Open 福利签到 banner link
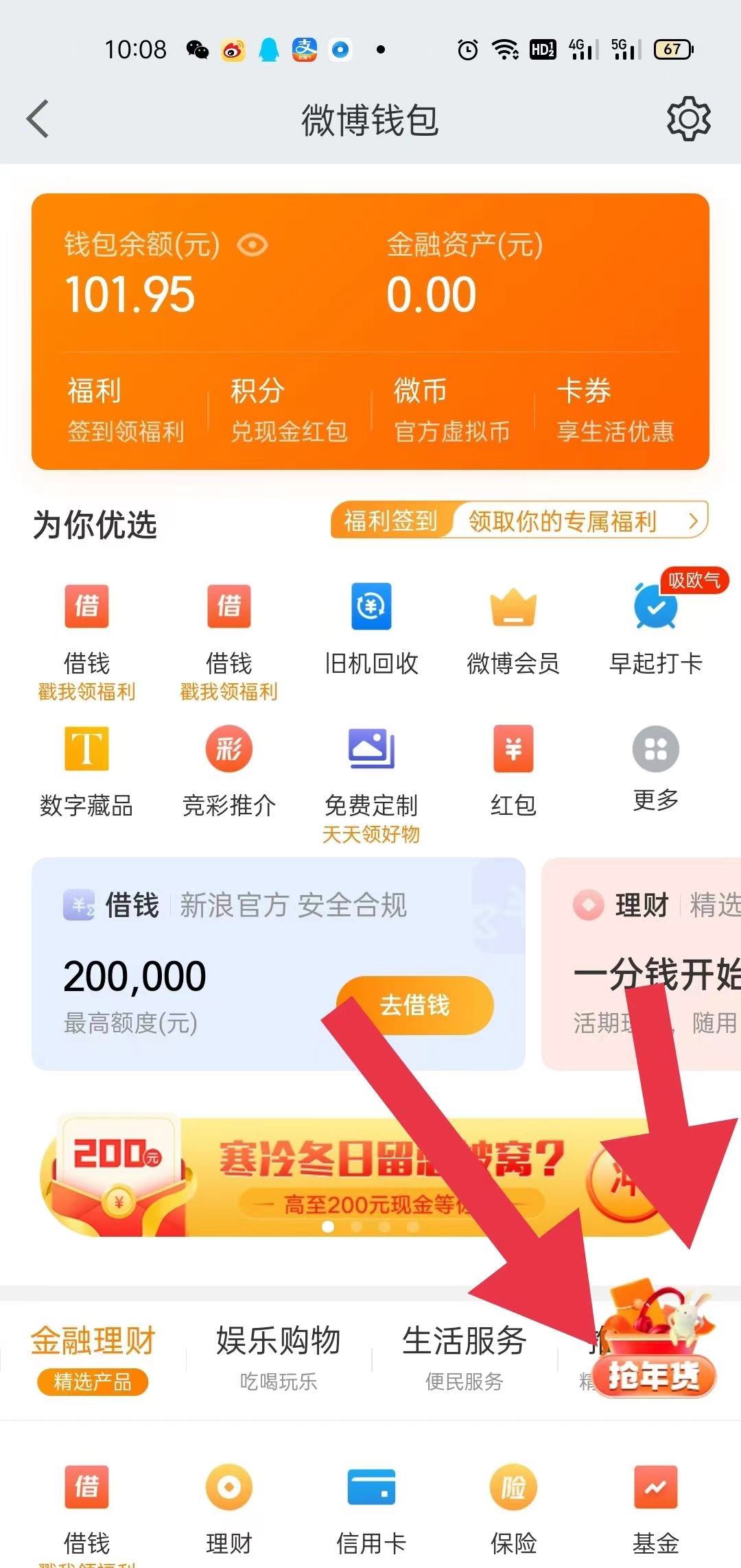Image resolution: width=741 pixels, height=1568 pixels. click(x=519, y=521)
